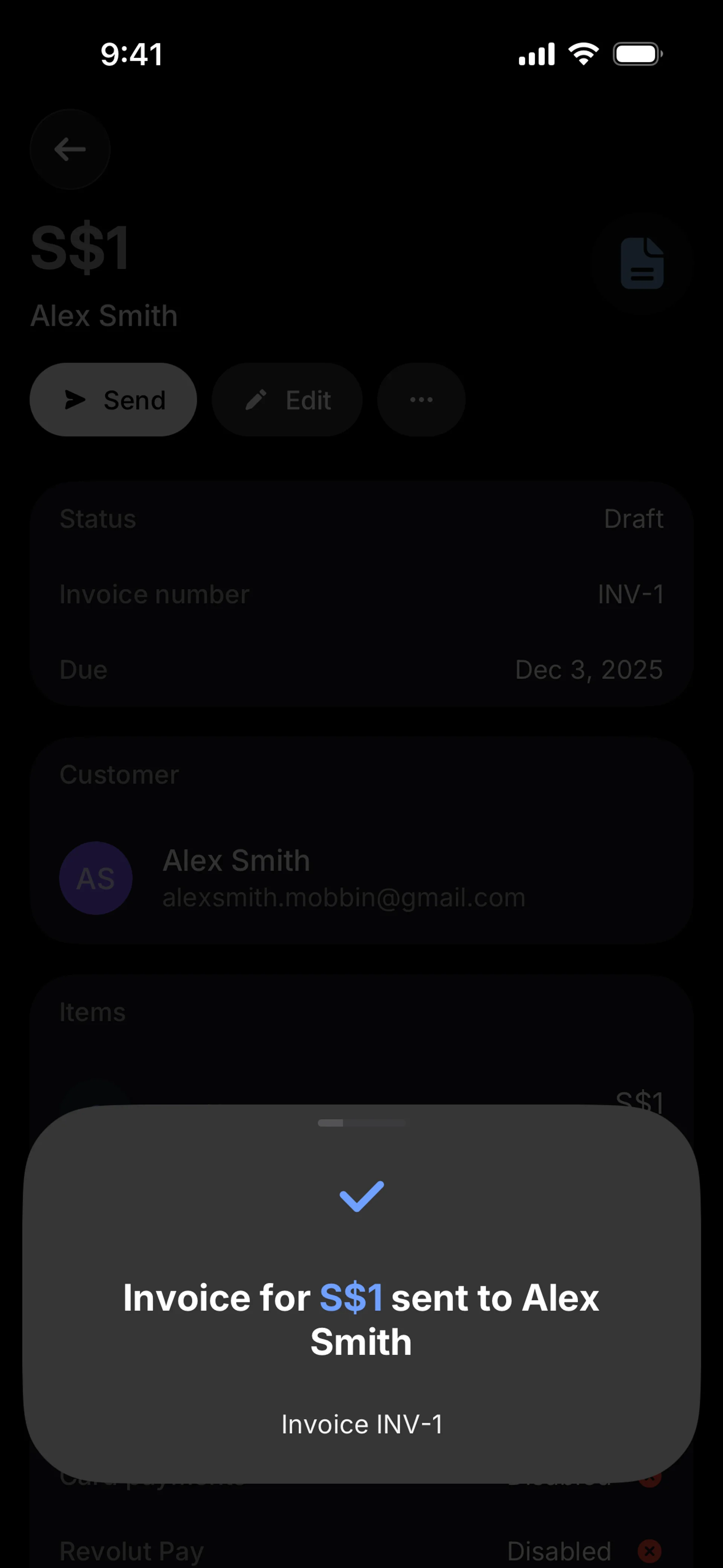
Task: Send the invoice to Alex Smith
Action: [113, 400]
